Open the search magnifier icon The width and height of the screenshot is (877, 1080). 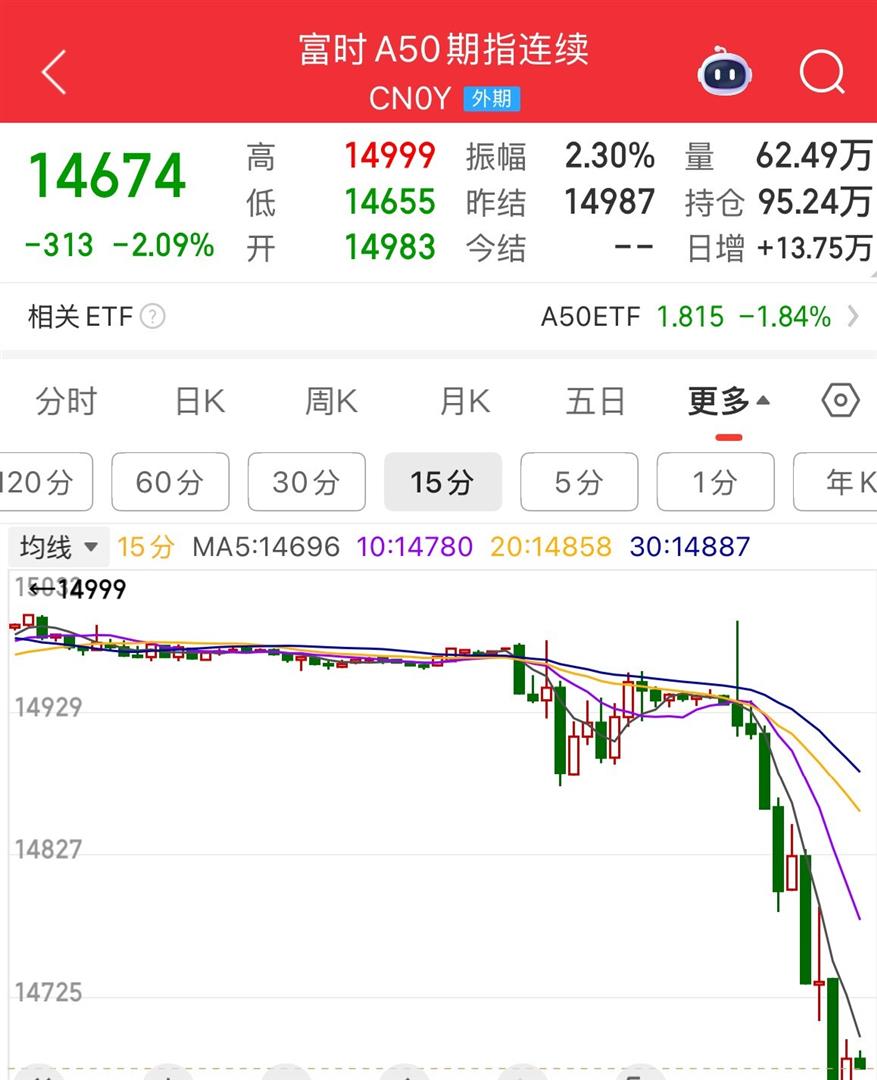click(x=820, y=71)
